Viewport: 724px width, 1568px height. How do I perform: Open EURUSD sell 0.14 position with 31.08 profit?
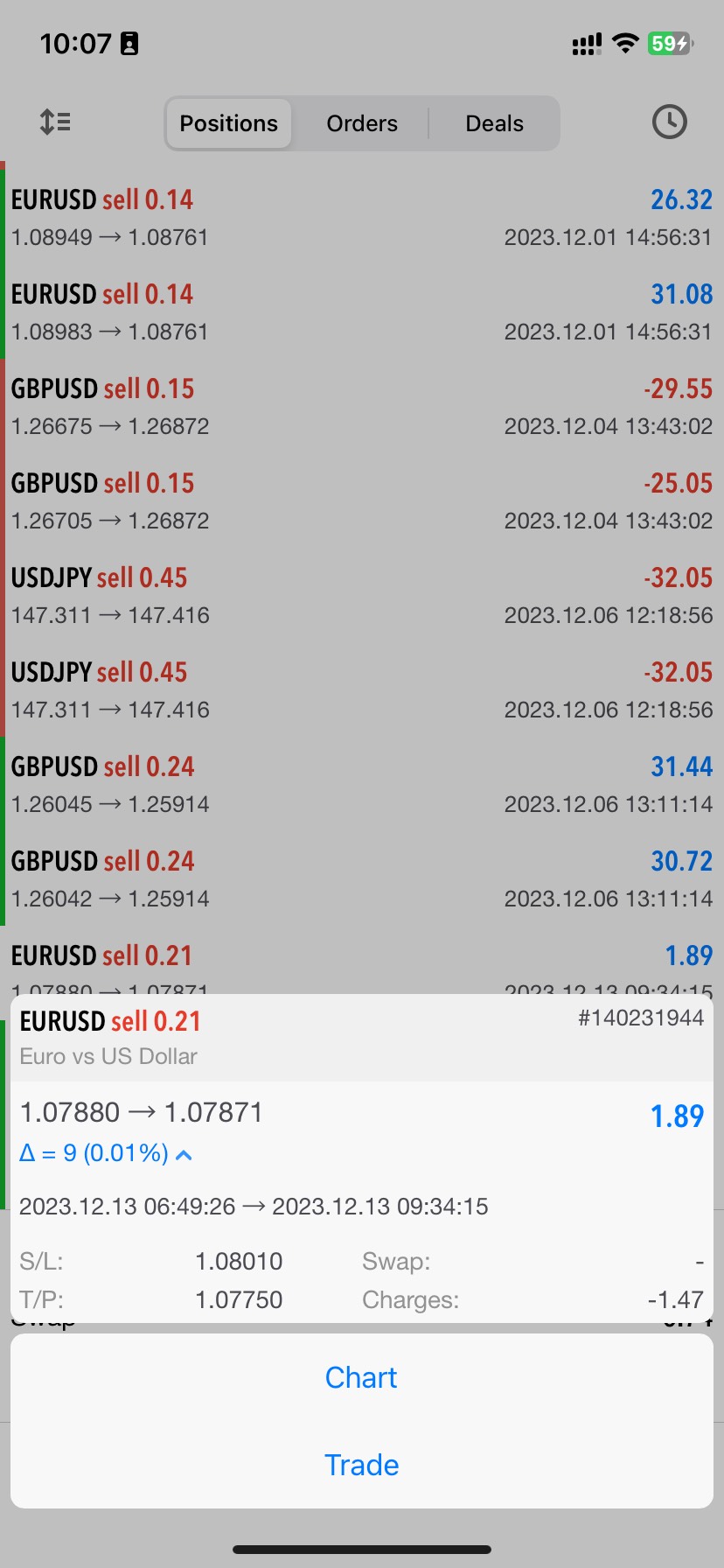[361, 311]
